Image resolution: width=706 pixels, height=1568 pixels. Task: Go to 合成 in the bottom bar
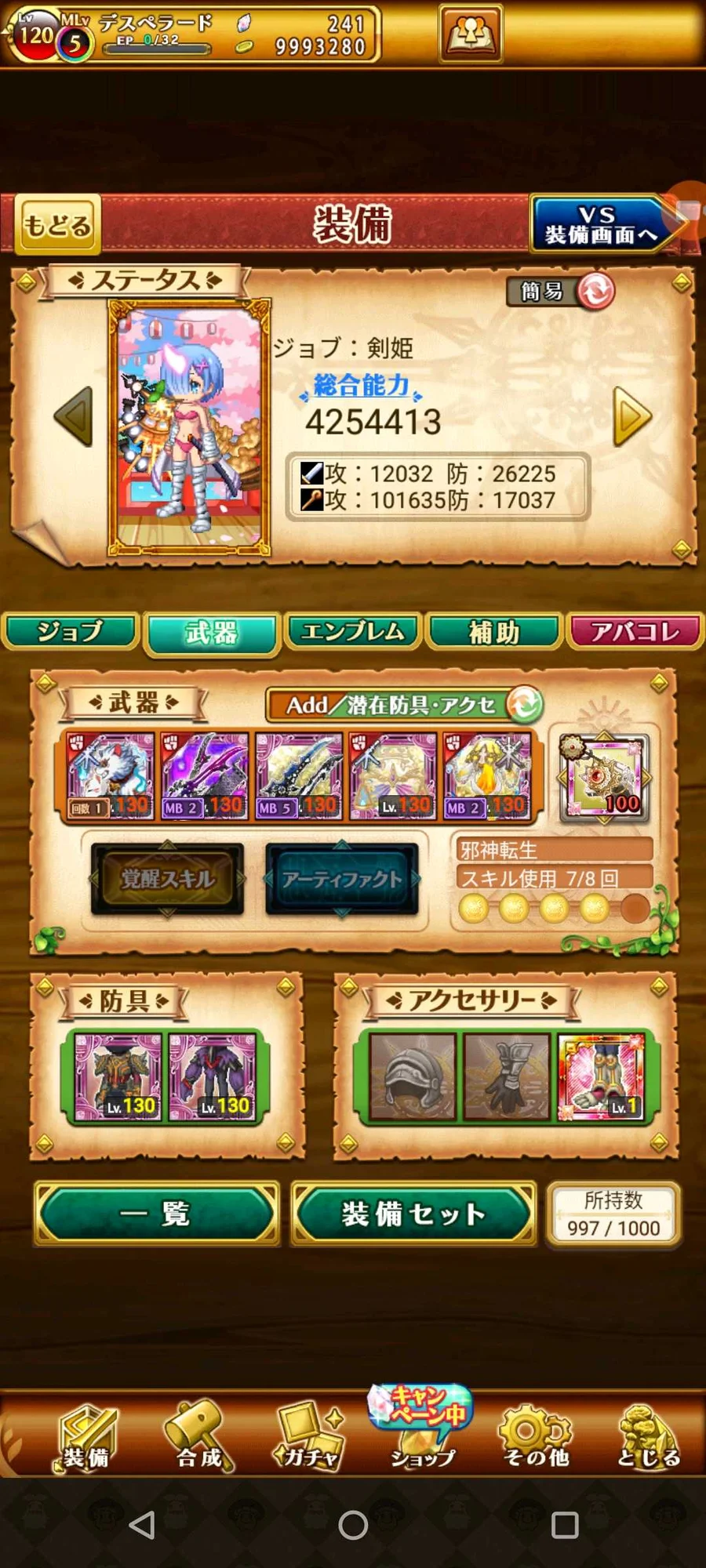click(198, 1435)
